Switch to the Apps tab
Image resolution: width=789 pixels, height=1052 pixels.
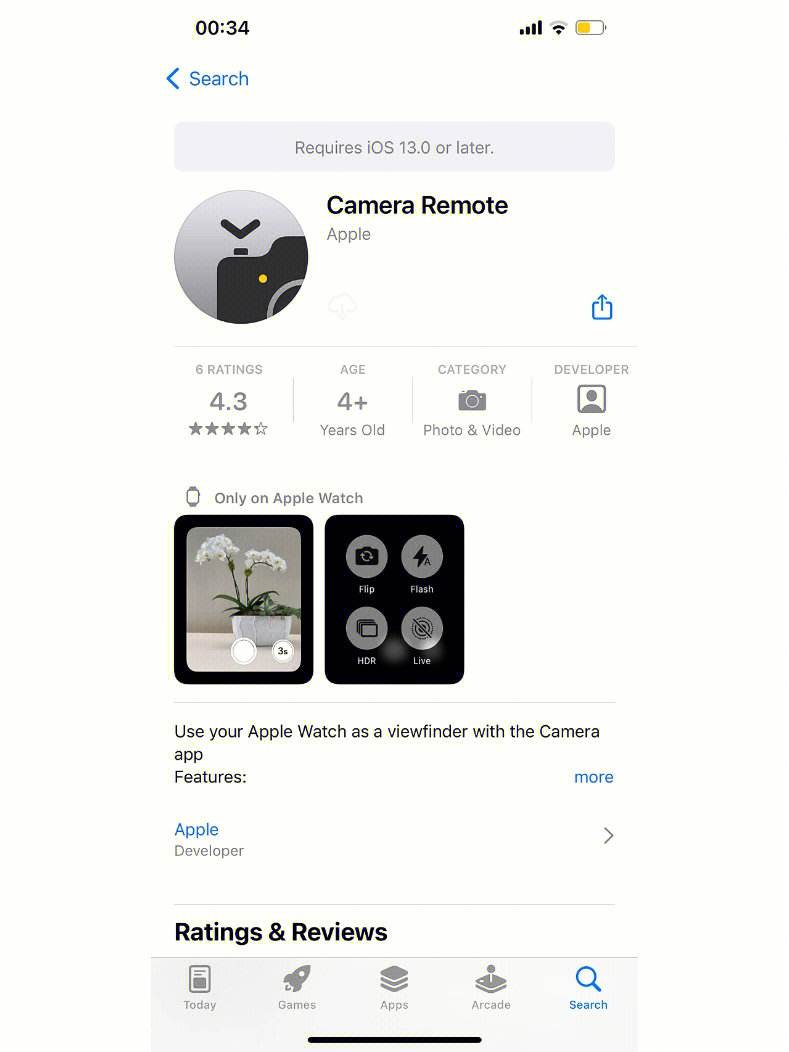coord(394,987)
